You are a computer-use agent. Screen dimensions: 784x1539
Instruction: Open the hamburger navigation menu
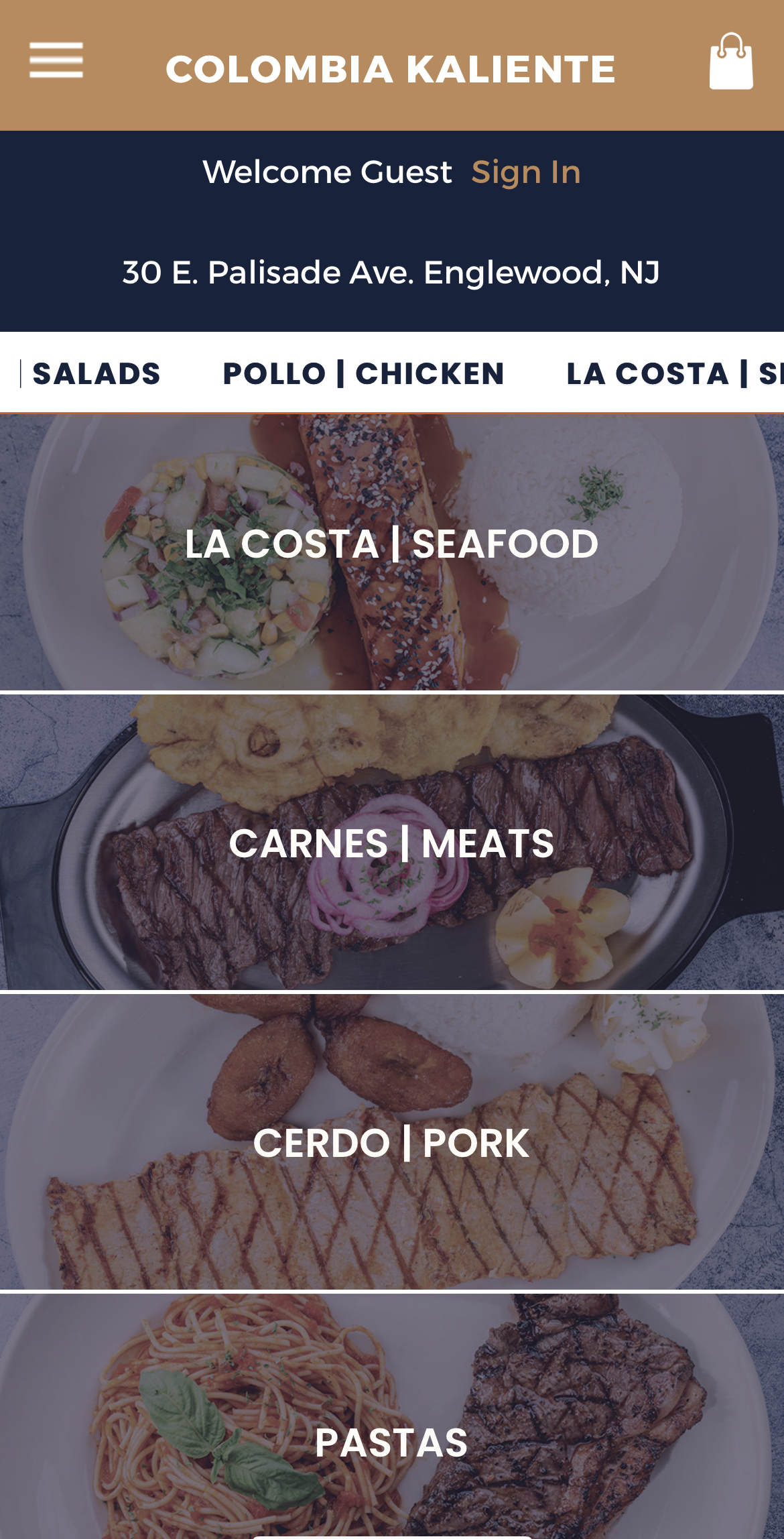click(56, 59)
